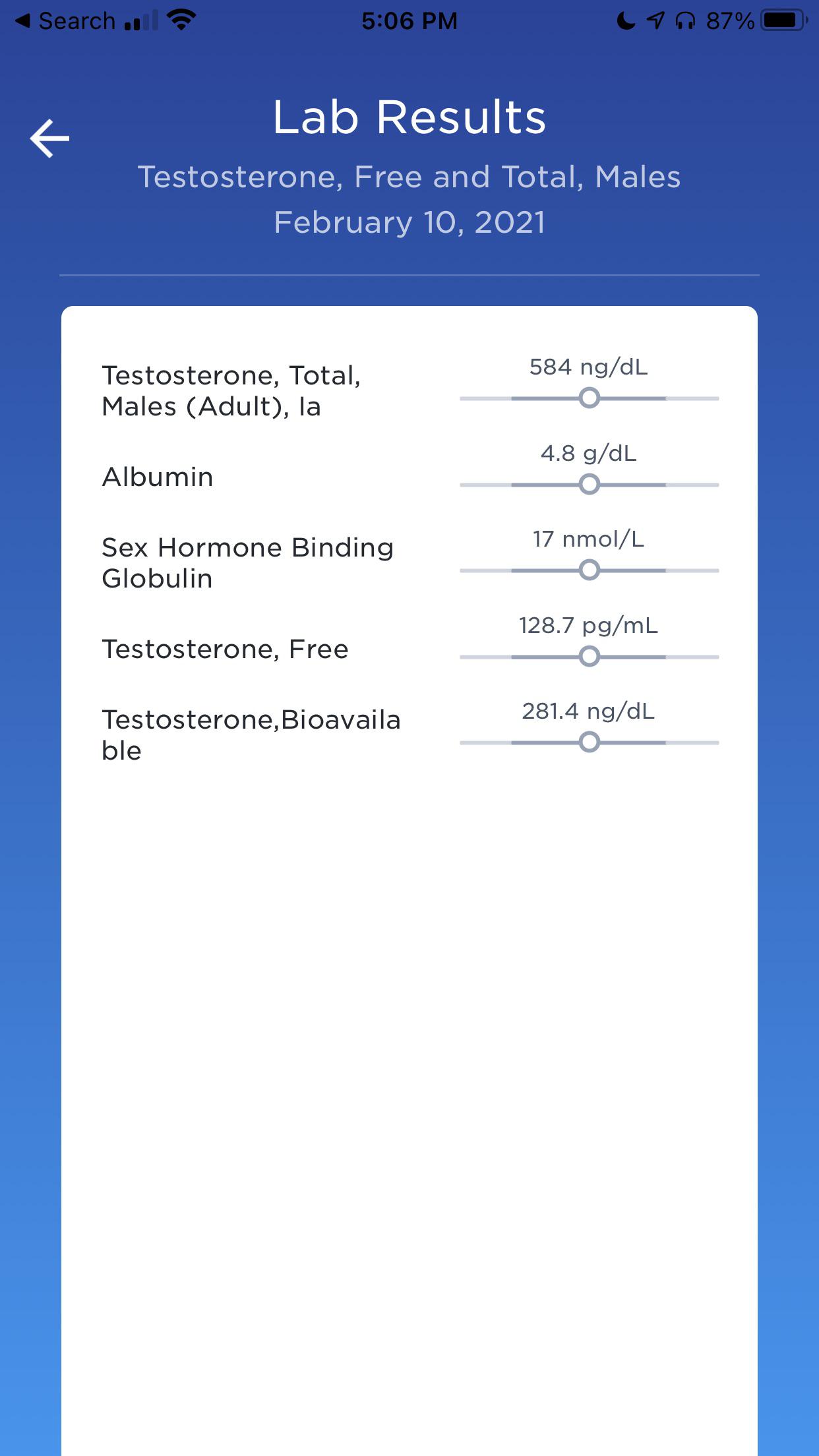The width and height of the screenshot is (819, 1456).
Task: Select the Albumin lab test label
Action: (x=157, y=477)
